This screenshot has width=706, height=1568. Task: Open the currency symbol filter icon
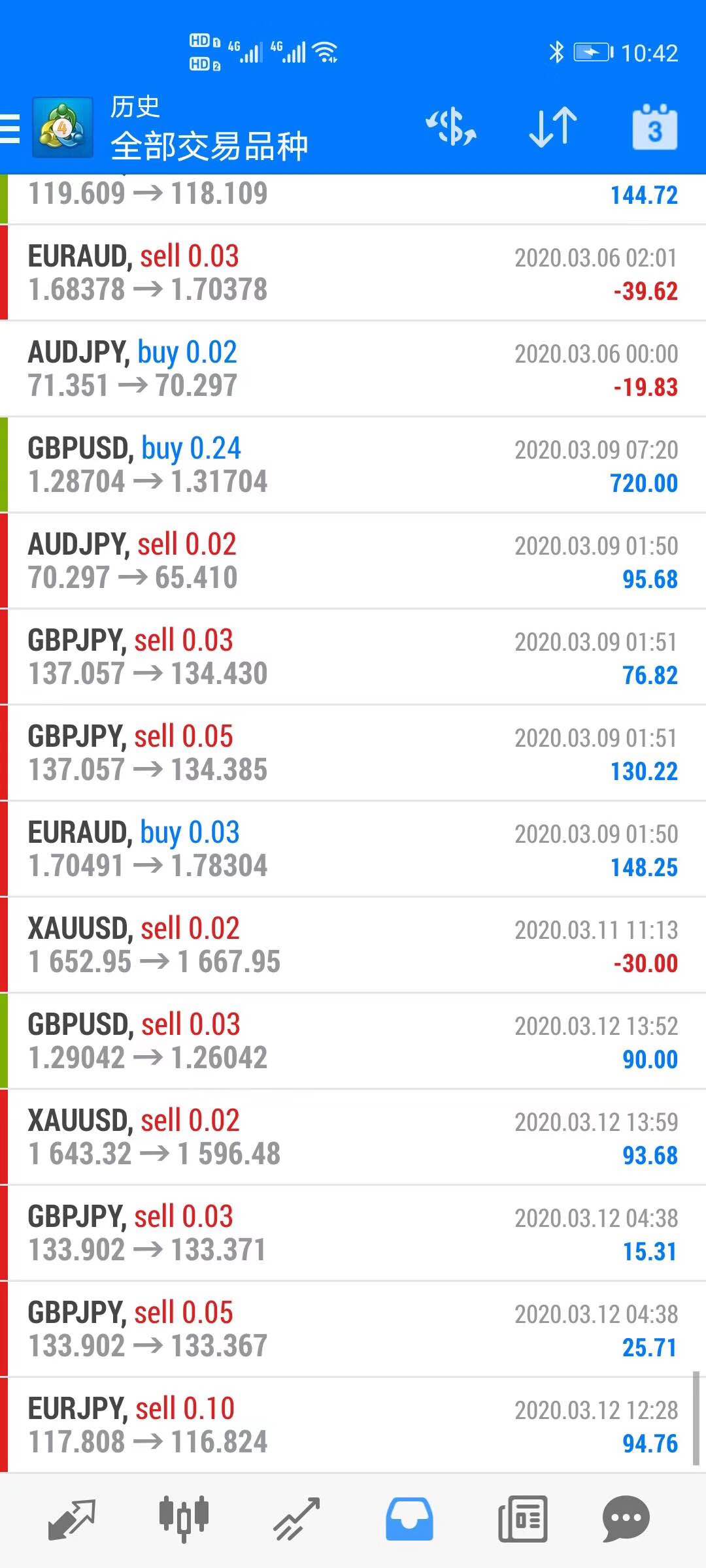coord(451,127)
